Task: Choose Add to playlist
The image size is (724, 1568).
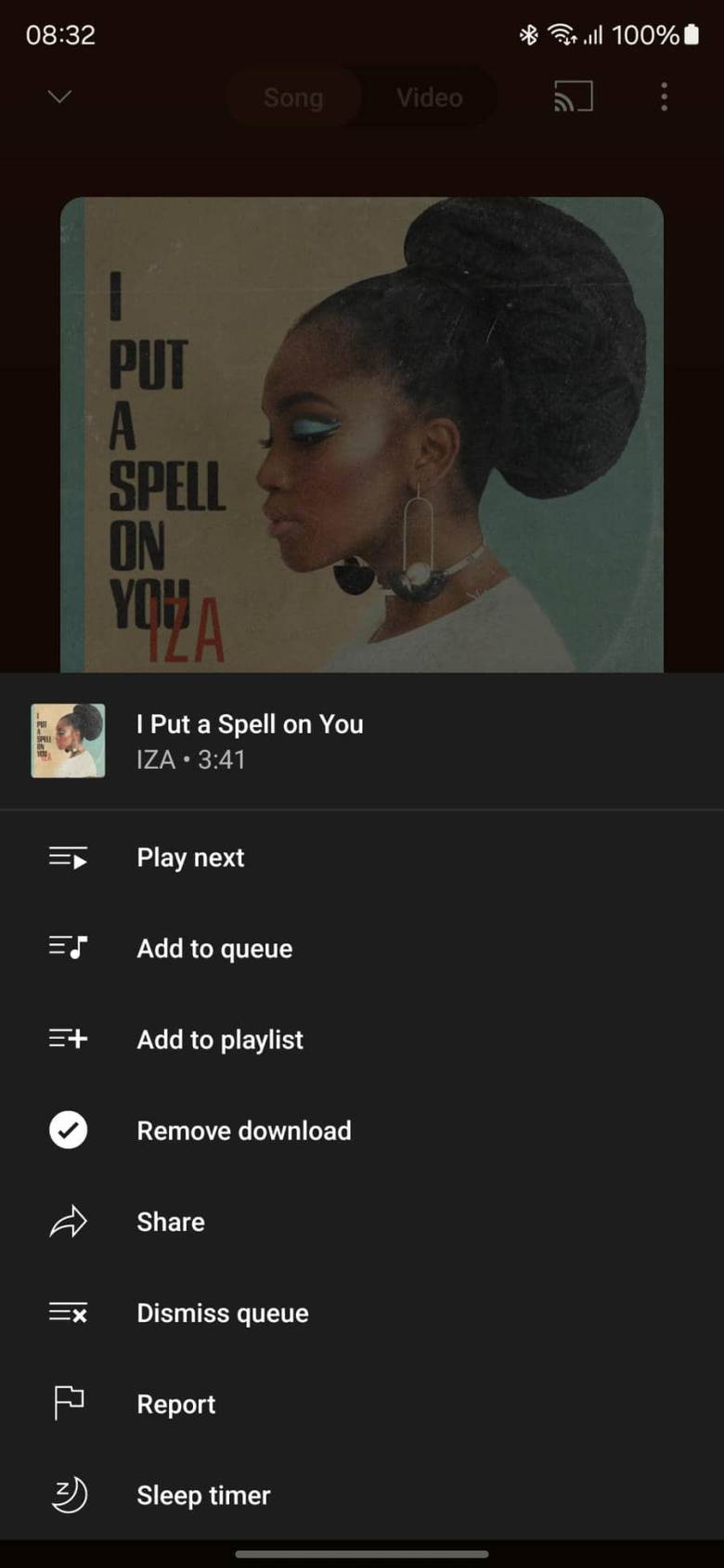Action: (x=220, y=1039)
